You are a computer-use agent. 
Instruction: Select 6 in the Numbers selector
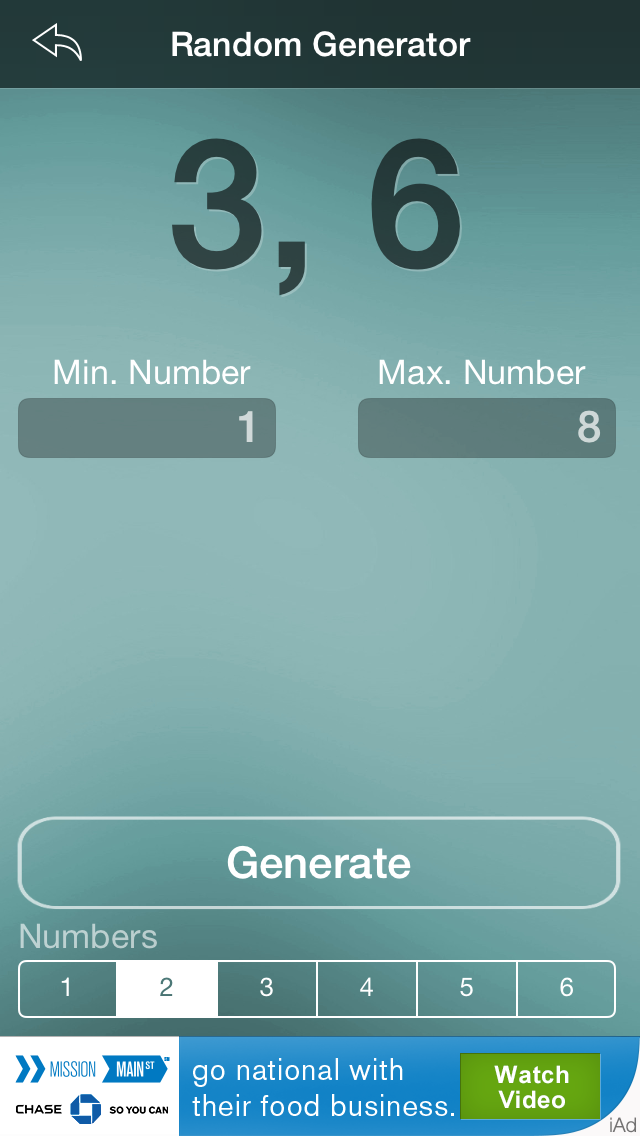566,988
